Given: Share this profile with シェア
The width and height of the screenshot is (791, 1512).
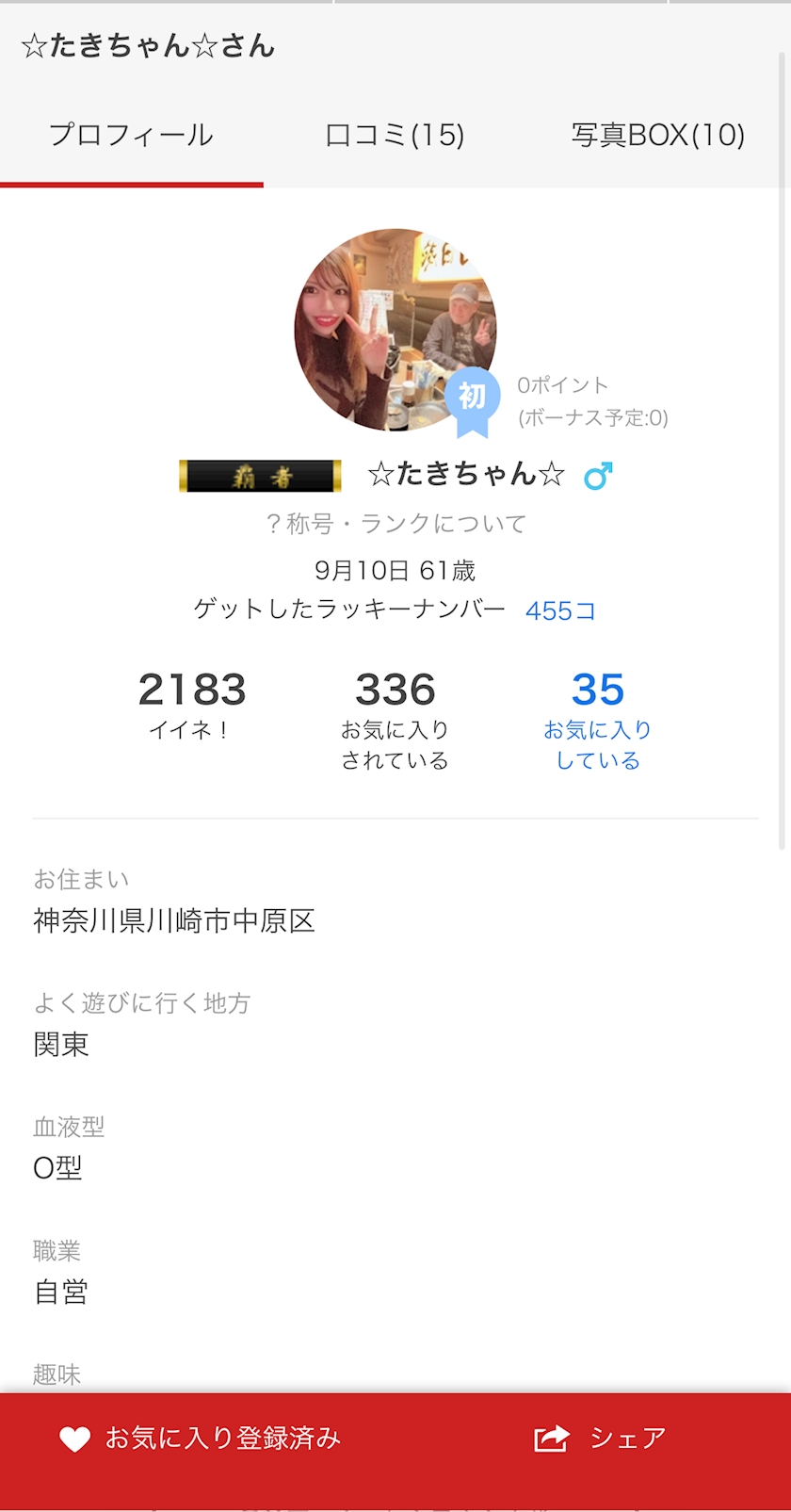Looking at the screenshot, I should coord(600,1439).
